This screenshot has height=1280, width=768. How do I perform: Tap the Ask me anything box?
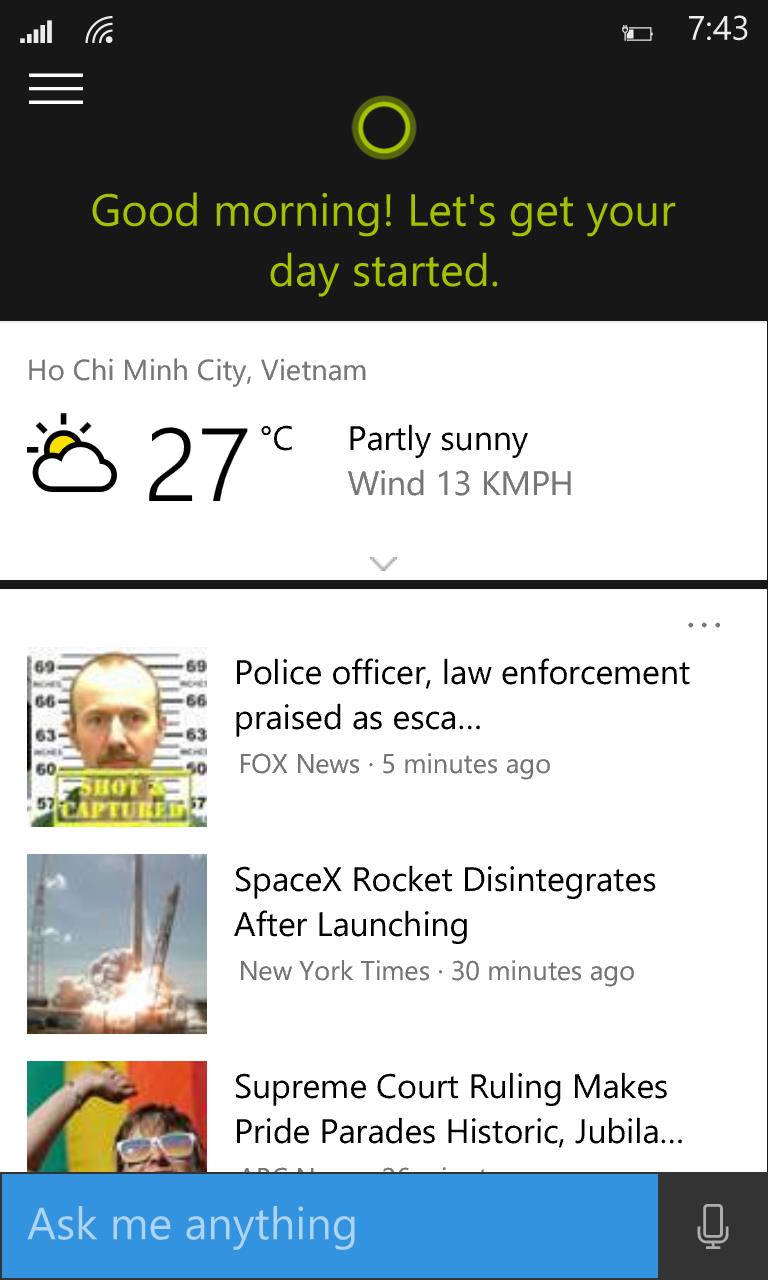click(329, 1225)
